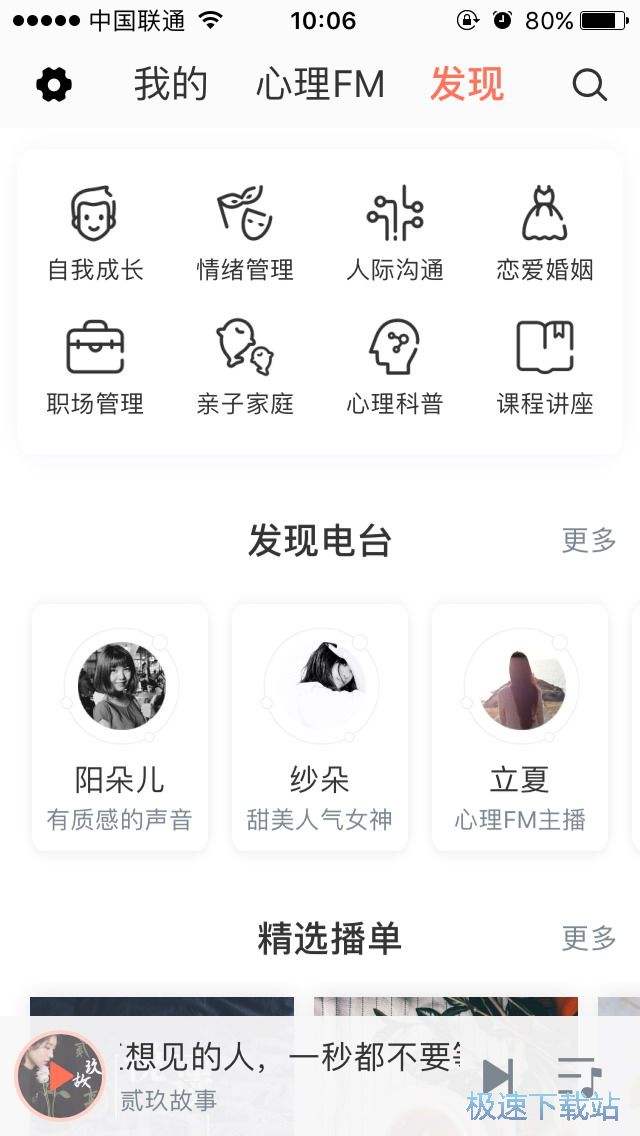Open the 阳朵儿 radio host card
The height and width of the screenshot is (1136, 640).
click(120, 727)
